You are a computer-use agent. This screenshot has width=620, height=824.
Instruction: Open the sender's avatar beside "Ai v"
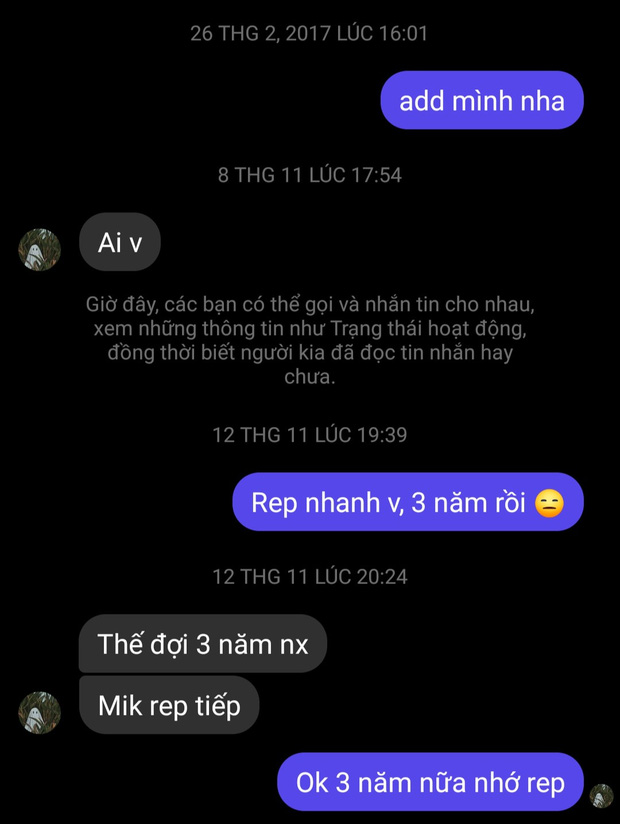click(x=40, y=249)
